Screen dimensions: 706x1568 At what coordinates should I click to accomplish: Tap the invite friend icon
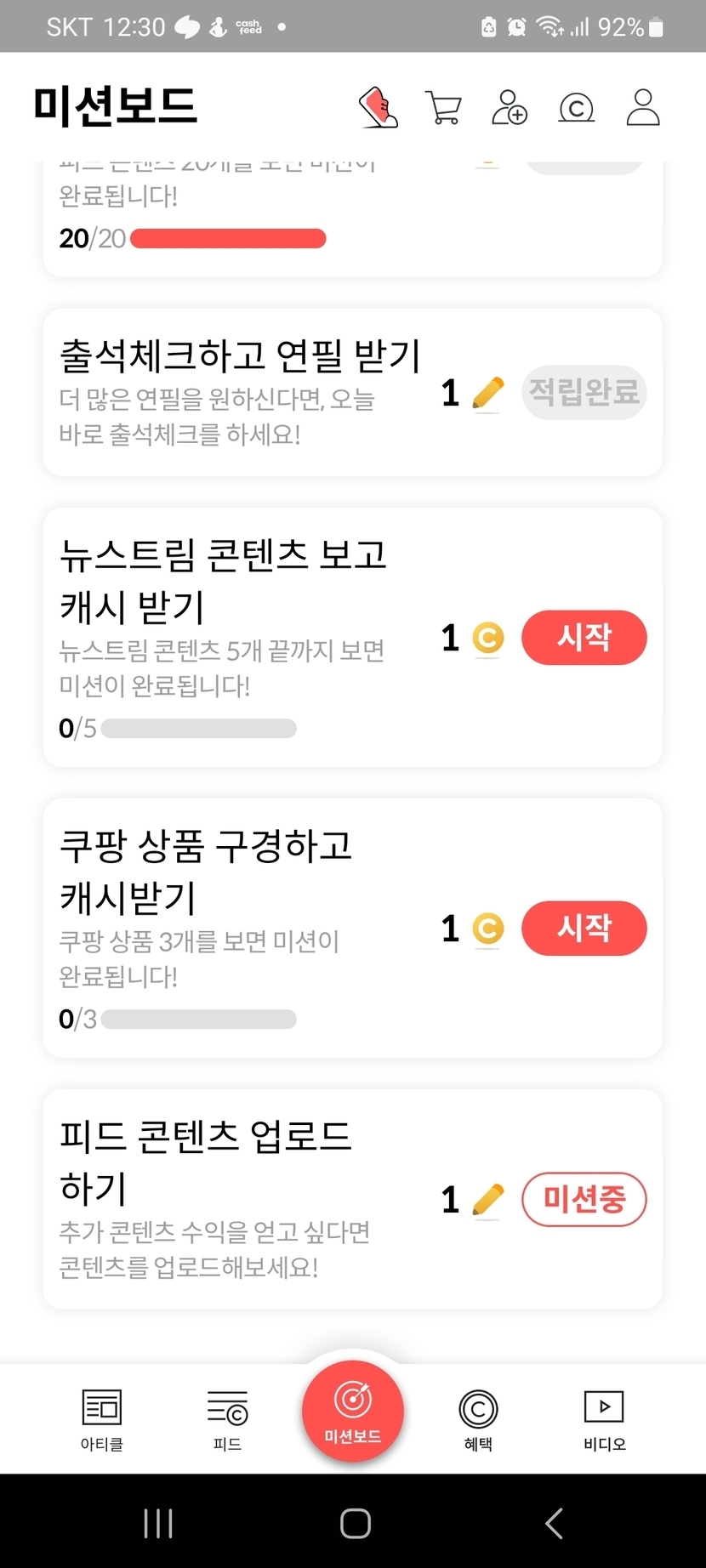pyautogui.click(x=510, y=108)
